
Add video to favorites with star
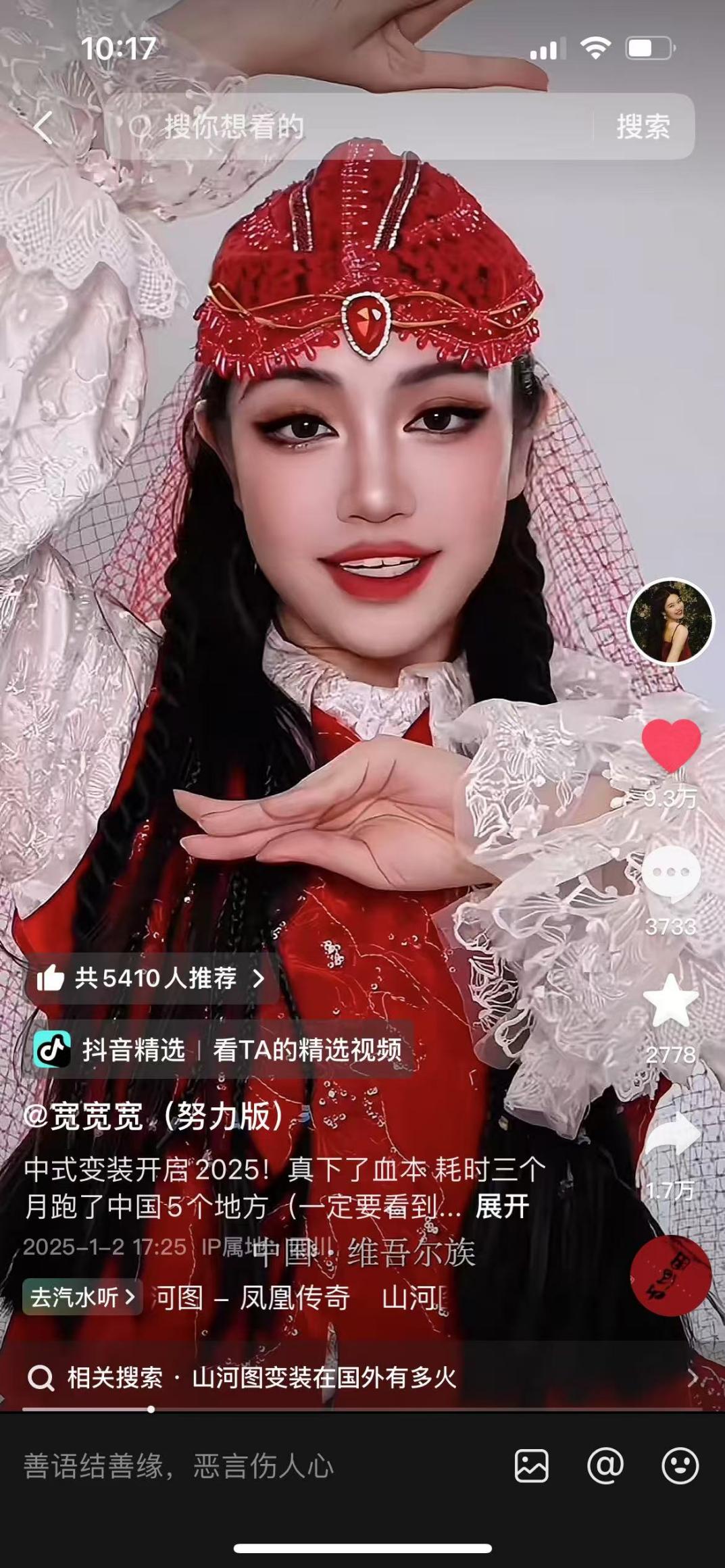670,1001
